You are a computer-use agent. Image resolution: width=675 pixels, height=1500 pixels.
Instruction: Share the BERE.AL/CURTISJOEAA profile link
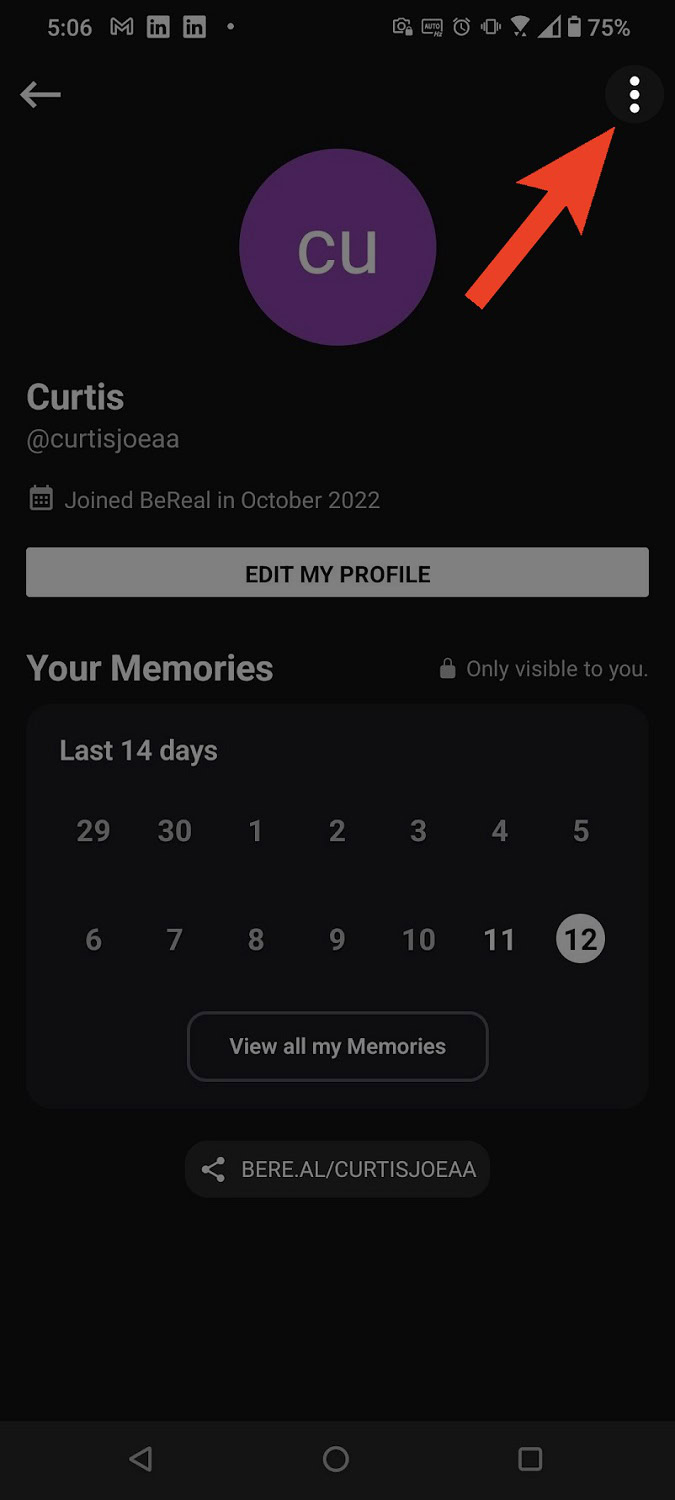point(337,1169)
